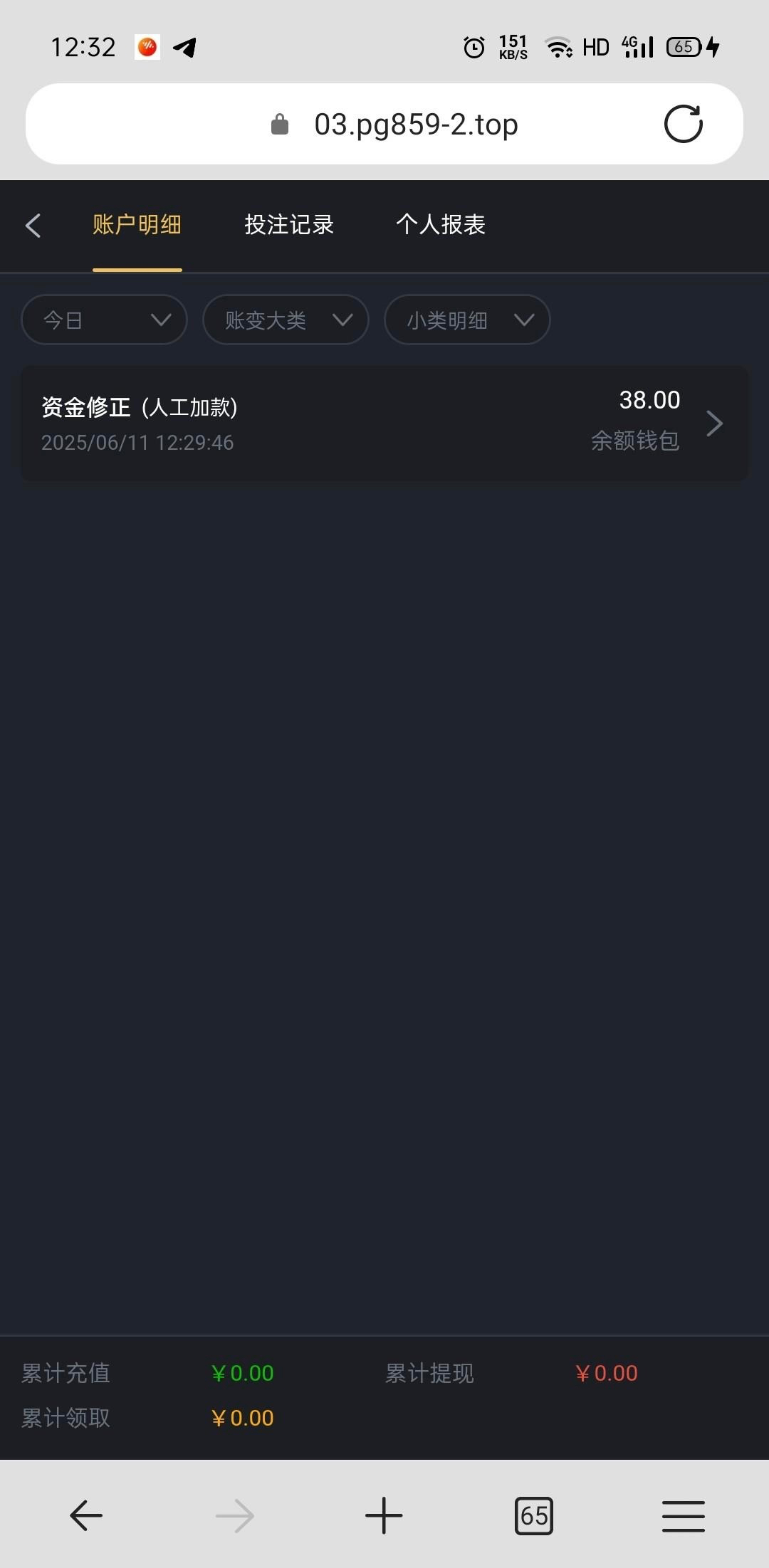
Task: Navigate back with the browser back arrow
Action: click(x=86, y=1515)
